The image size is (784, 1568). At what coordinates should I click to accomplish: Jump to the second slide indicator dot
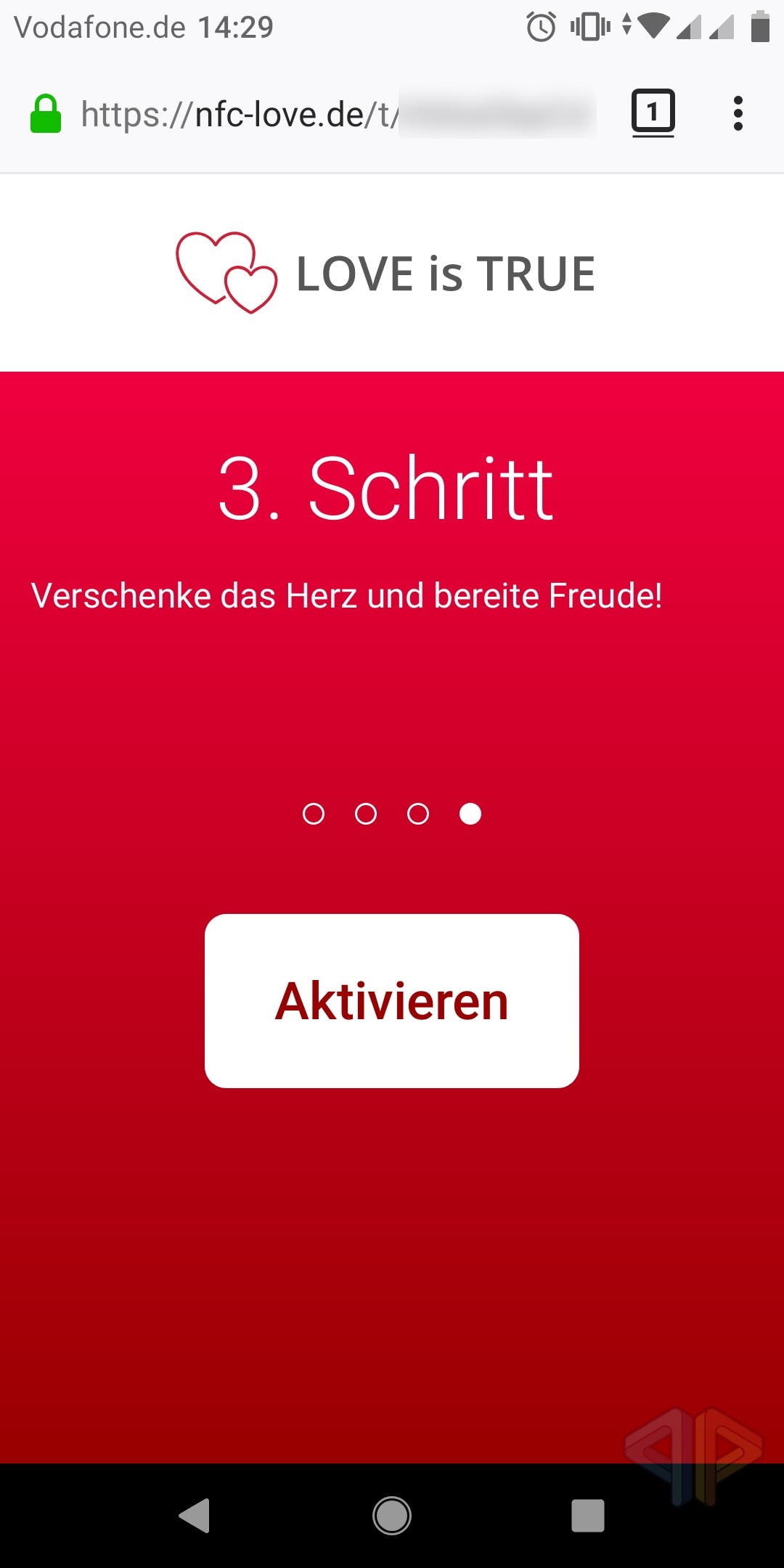[x=366, y=814]
